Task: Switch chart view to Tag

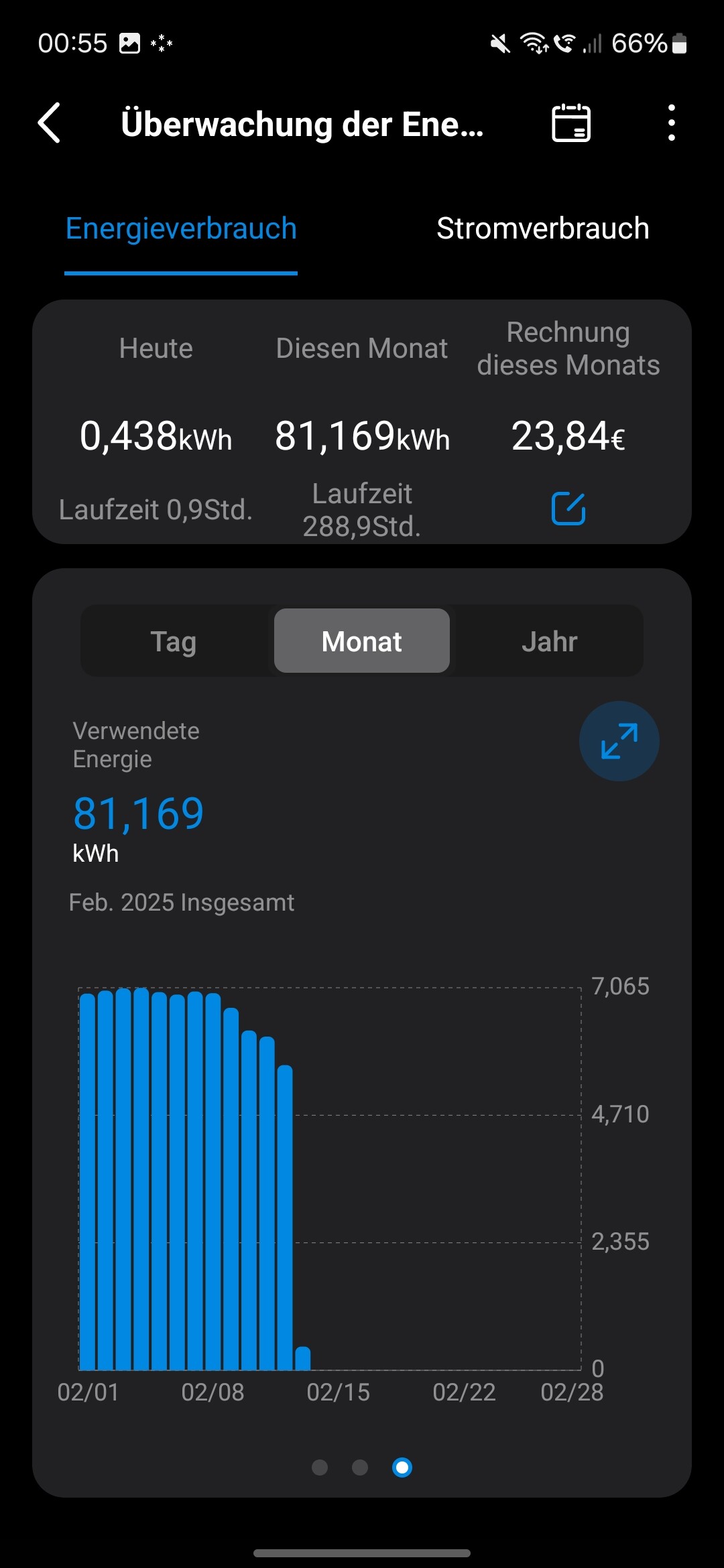Action: (174, 641)
